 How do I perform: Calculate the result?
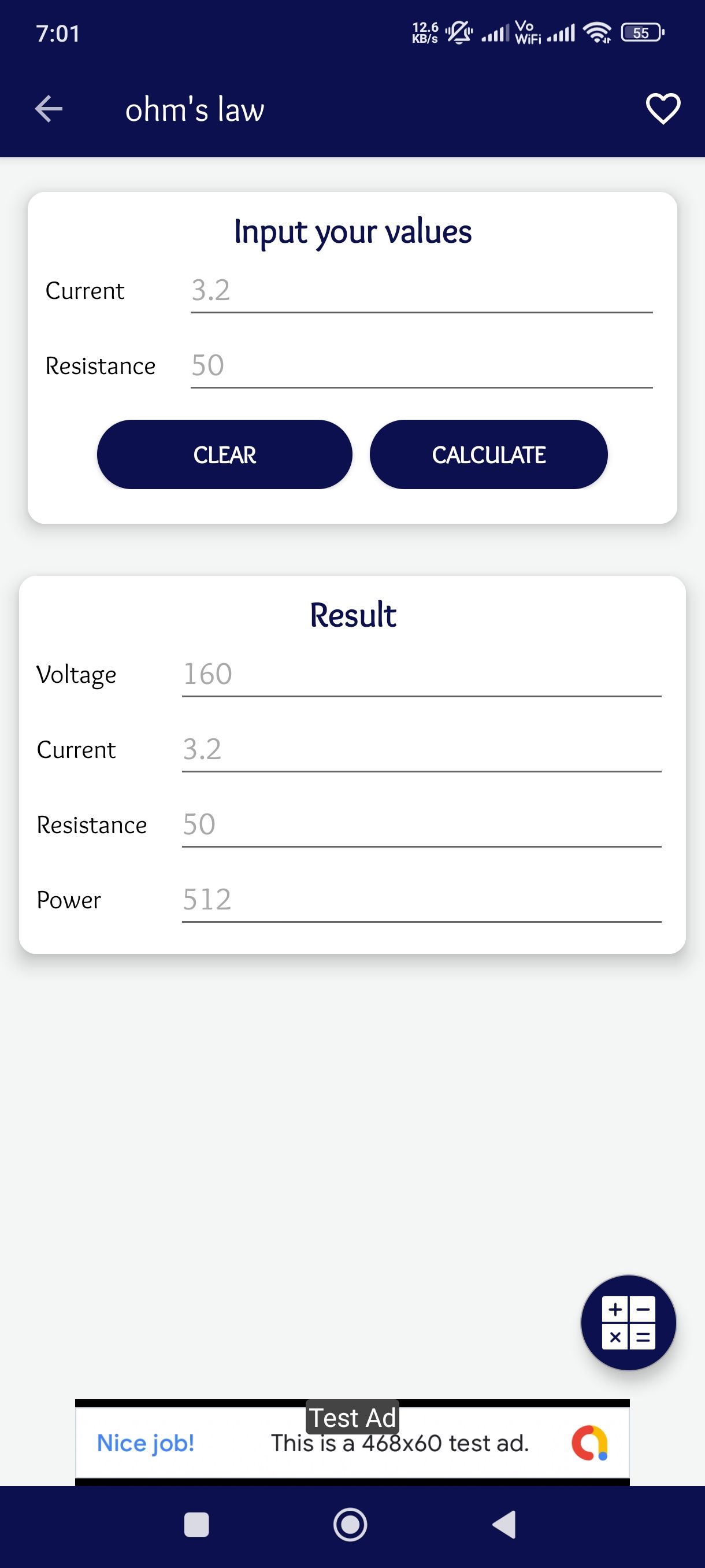point(488,454)
